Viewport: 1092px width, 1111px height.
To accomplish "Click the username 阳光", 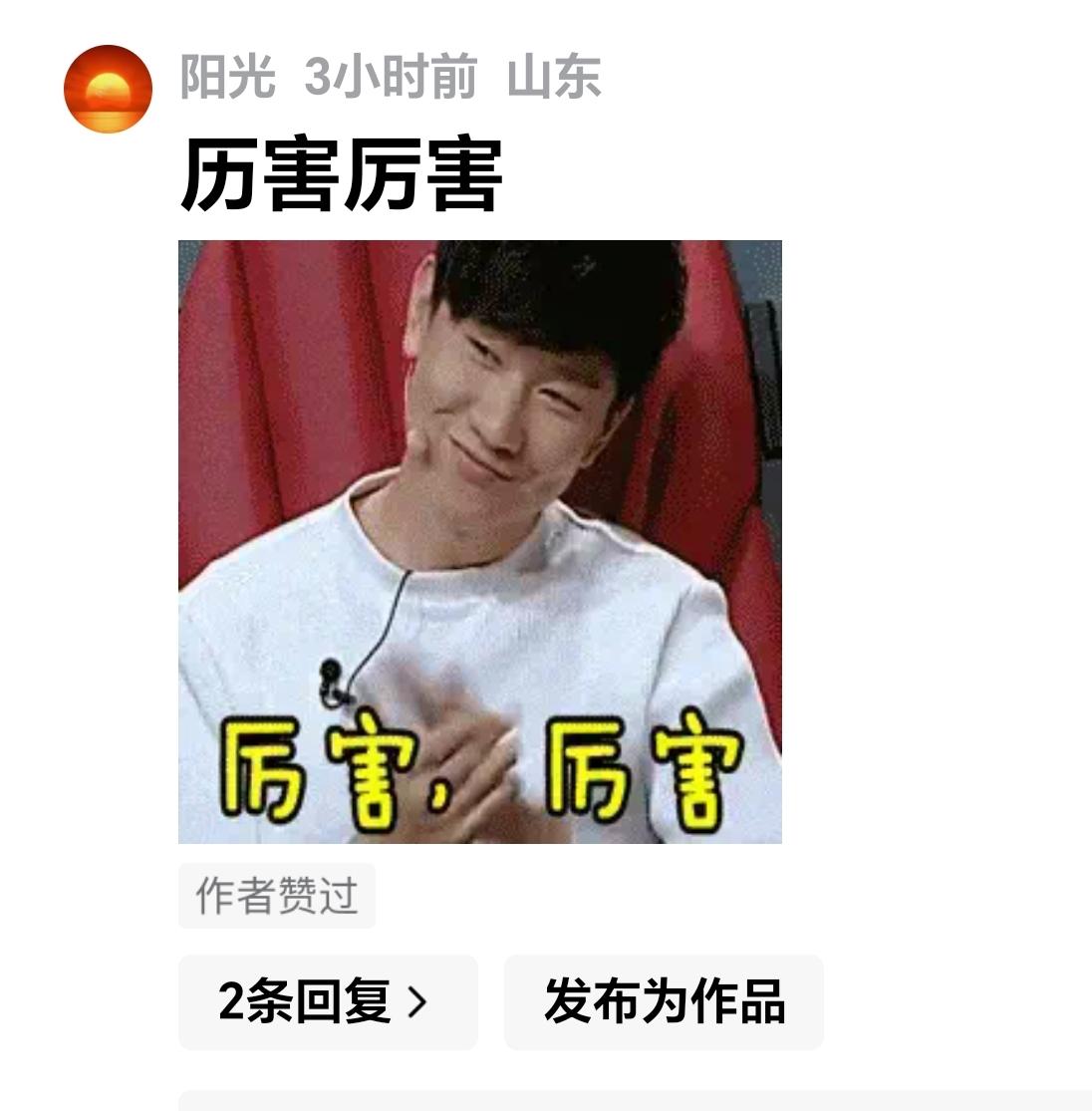I will (x=225, y=85).
